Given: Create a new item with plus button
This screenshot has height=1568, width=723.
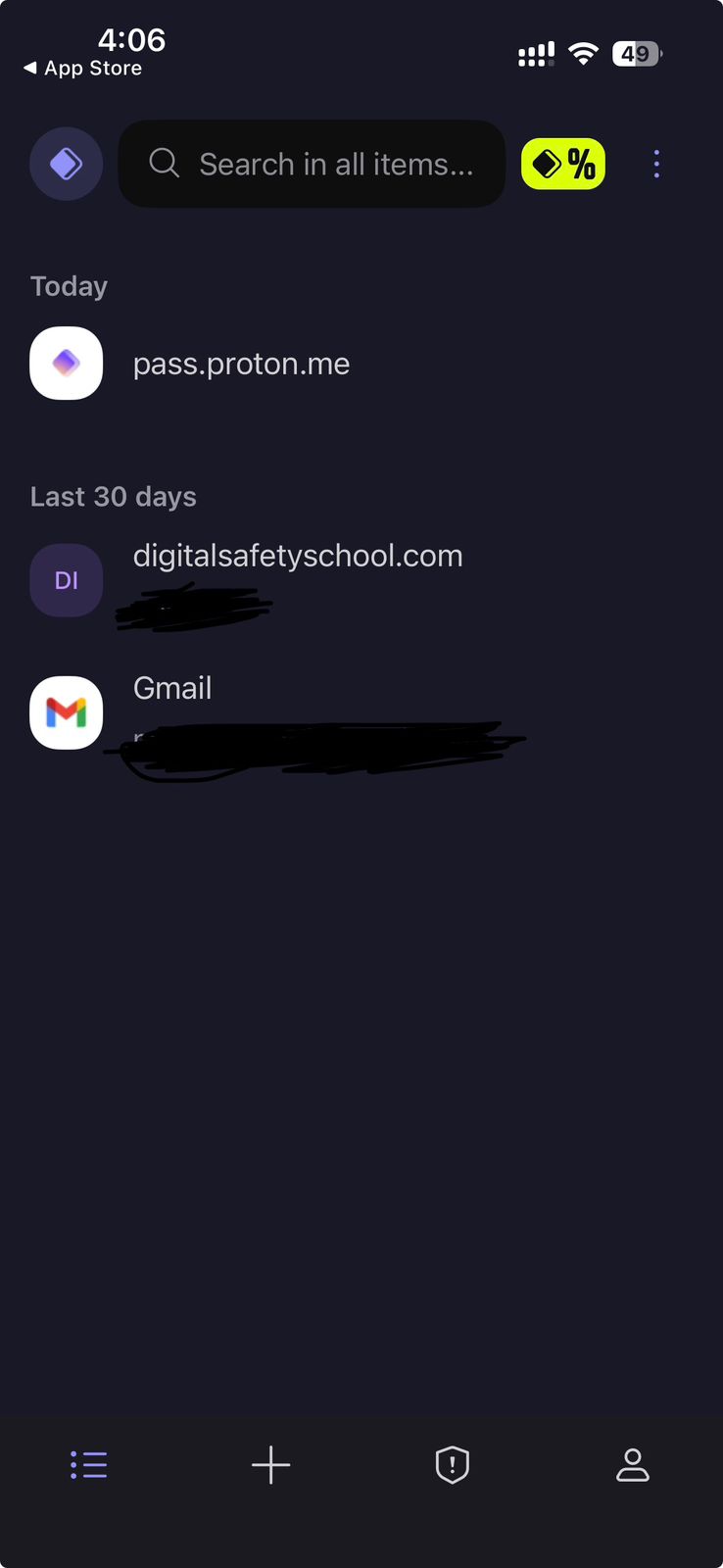Looking at the screenshot, I should [270, 1465].
